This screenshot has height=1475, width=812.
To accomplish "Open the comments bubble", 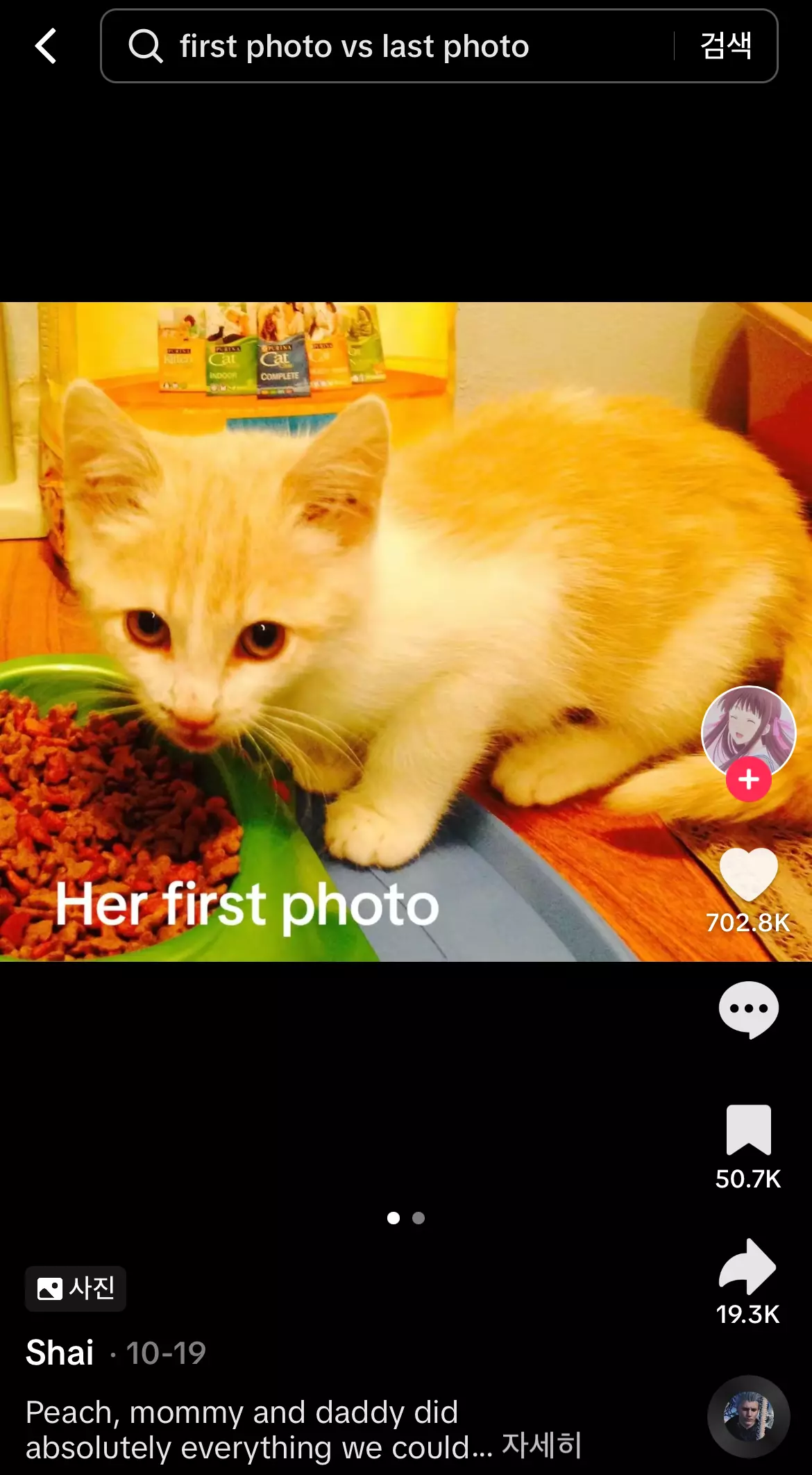I will [748, 1010].
